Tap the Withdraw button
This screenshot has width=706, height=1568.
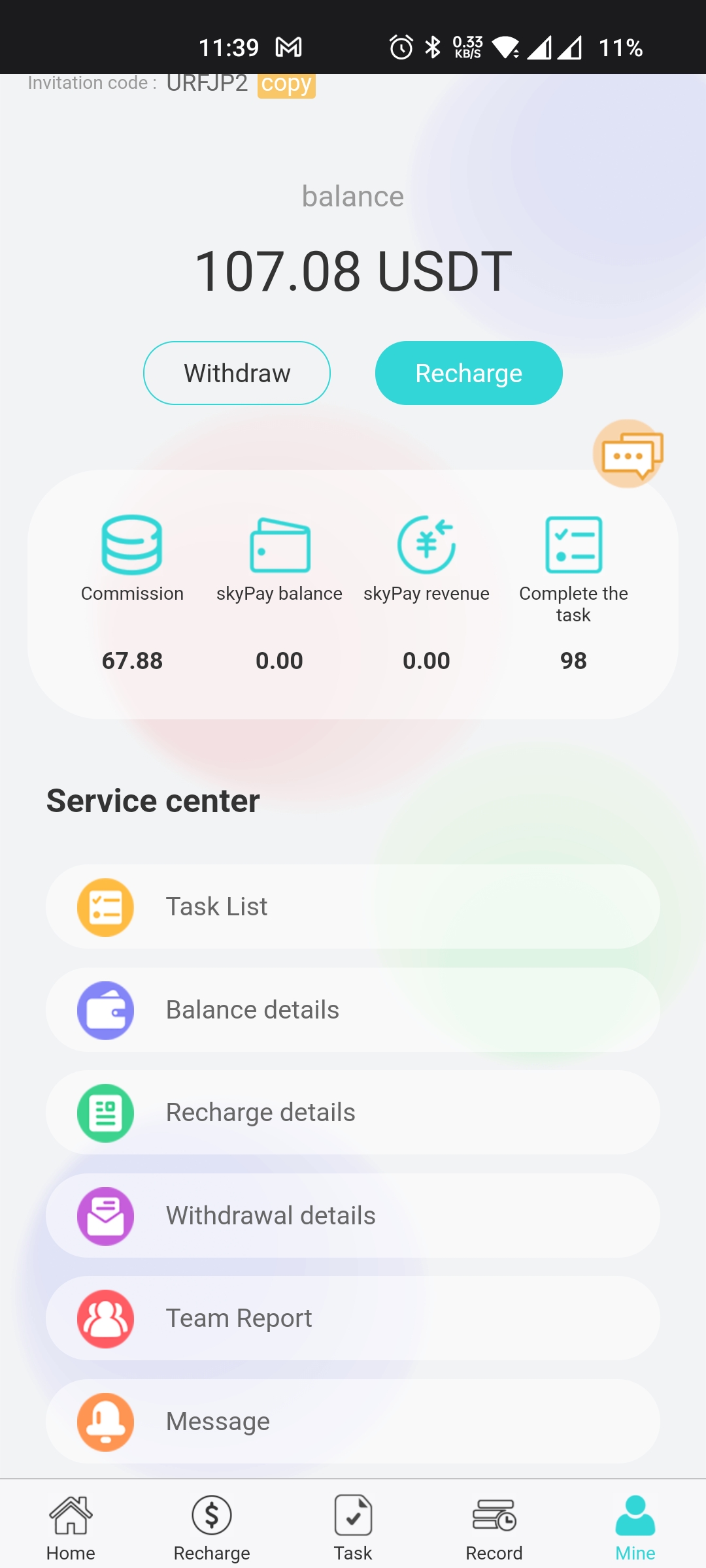point(237,373)
